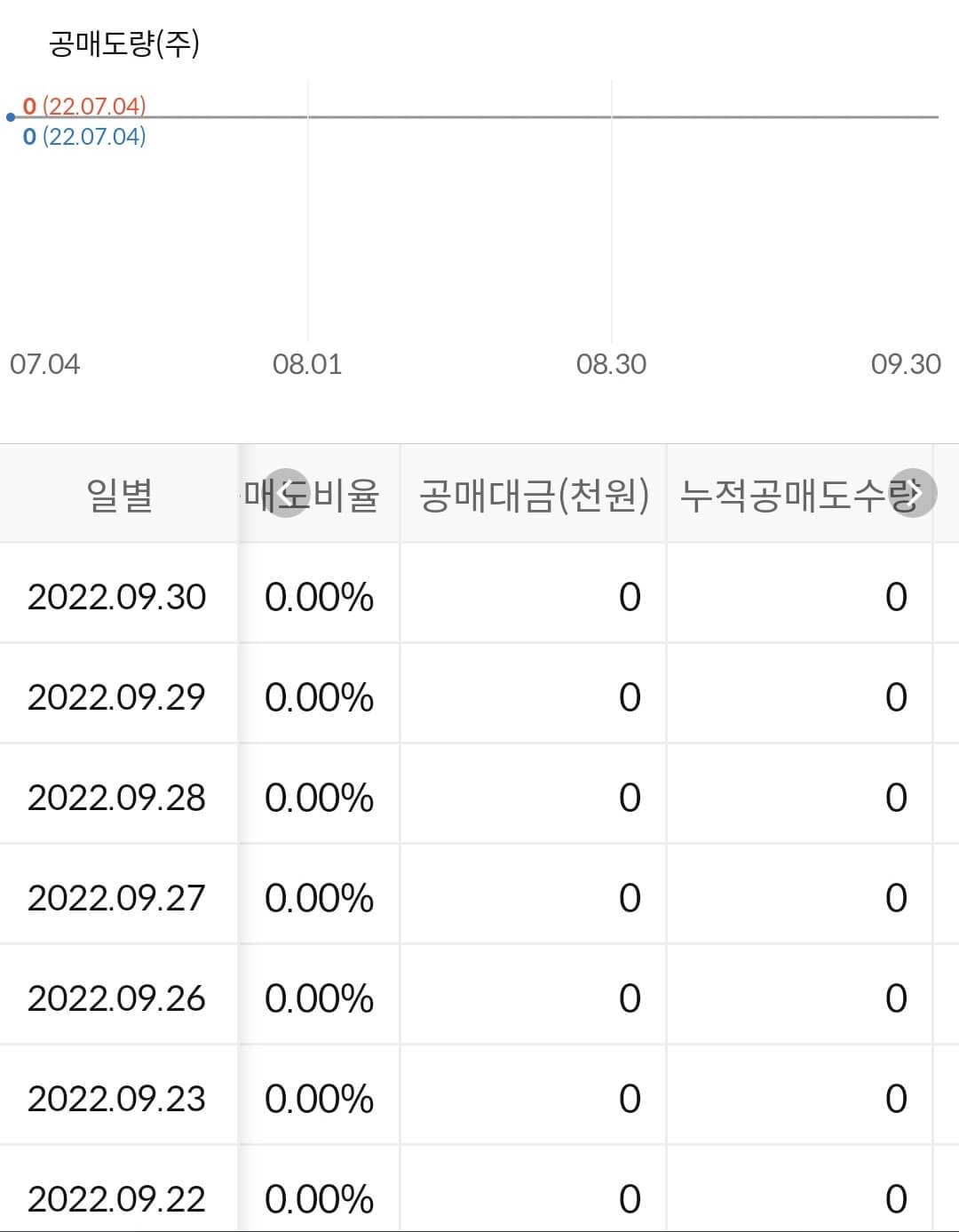Select the 2022.09.22 date row

(x=118, y=1198)
